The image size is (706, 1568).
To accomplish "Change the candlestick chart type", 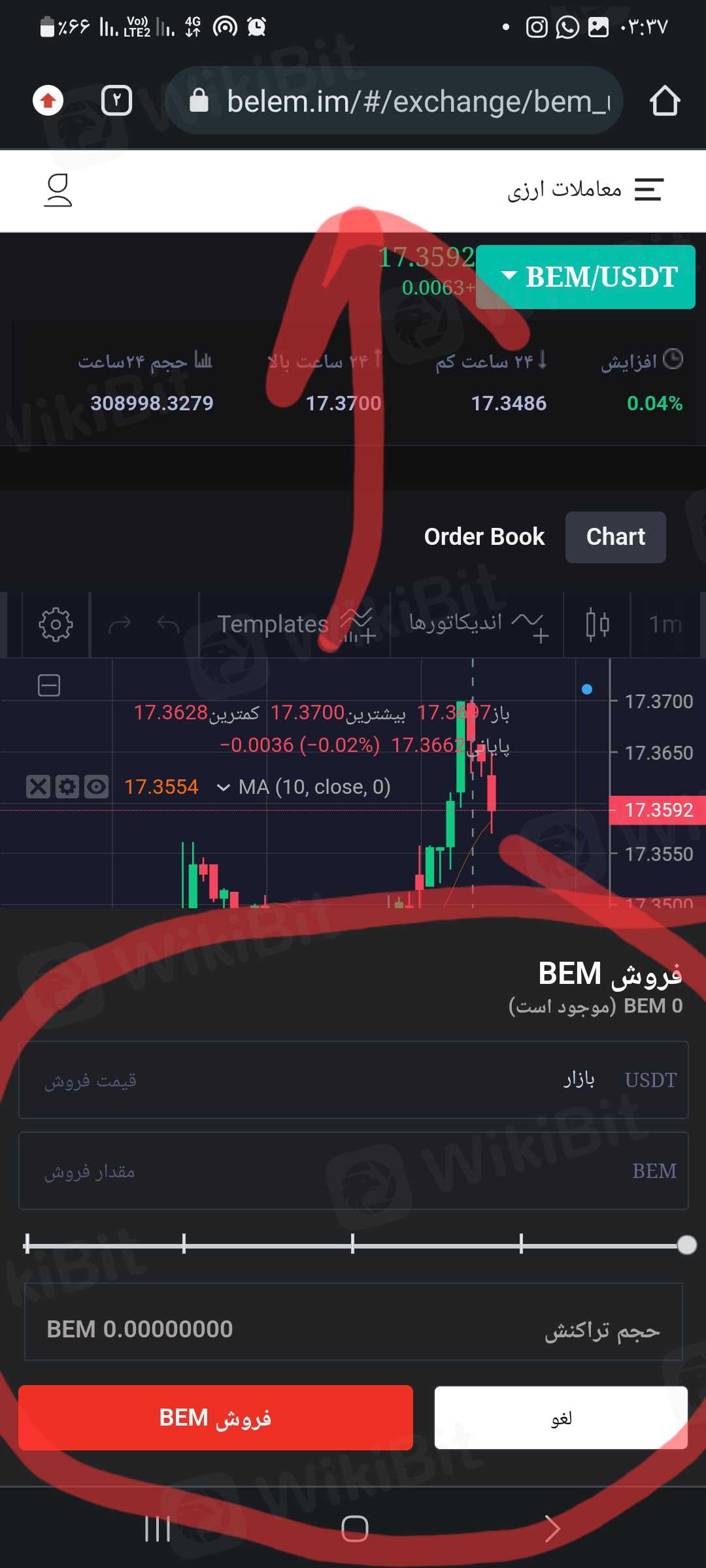I will [597, 625].
